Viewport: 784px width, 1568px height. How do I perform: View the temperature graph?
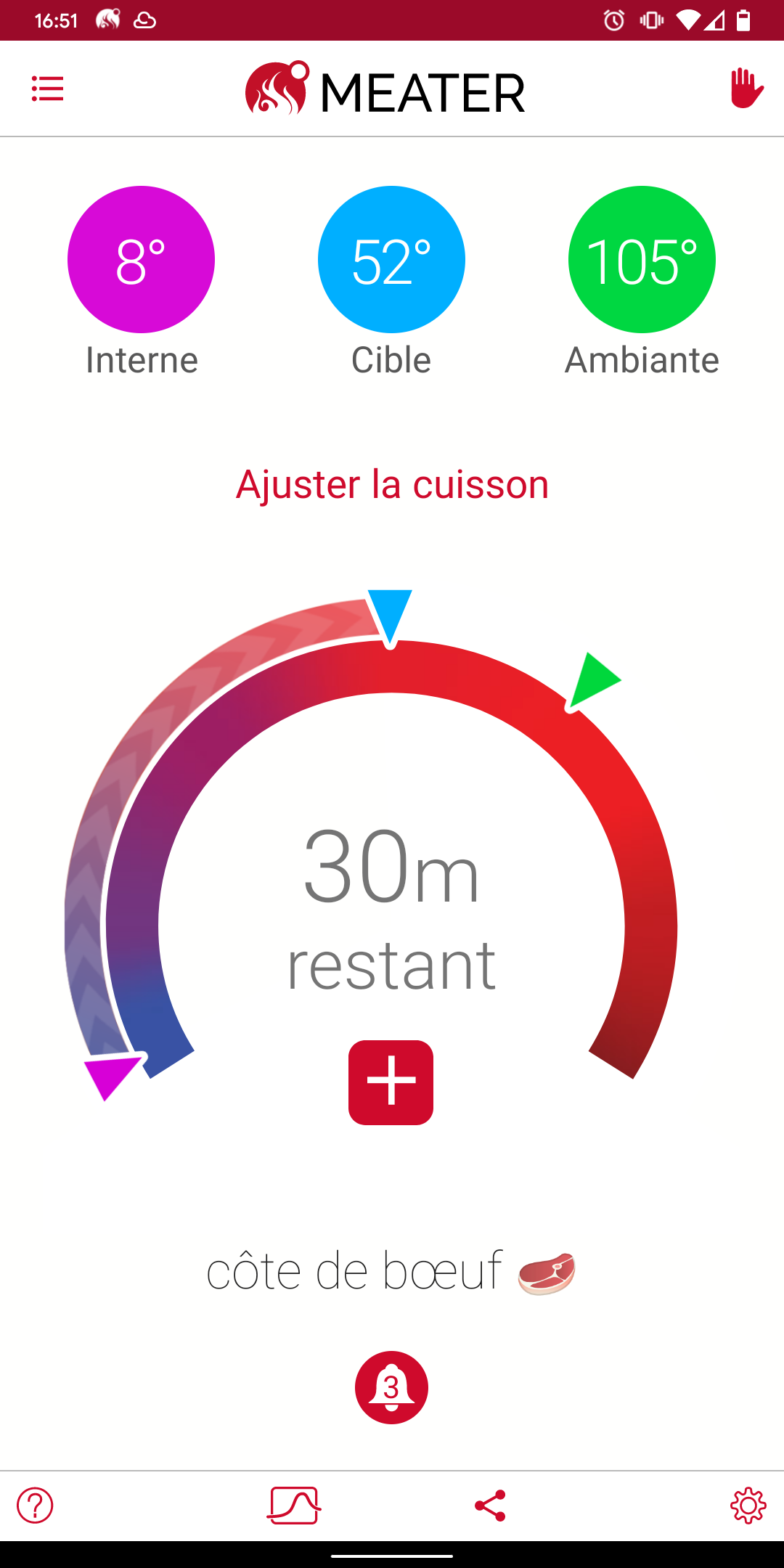coord(293,1506)
